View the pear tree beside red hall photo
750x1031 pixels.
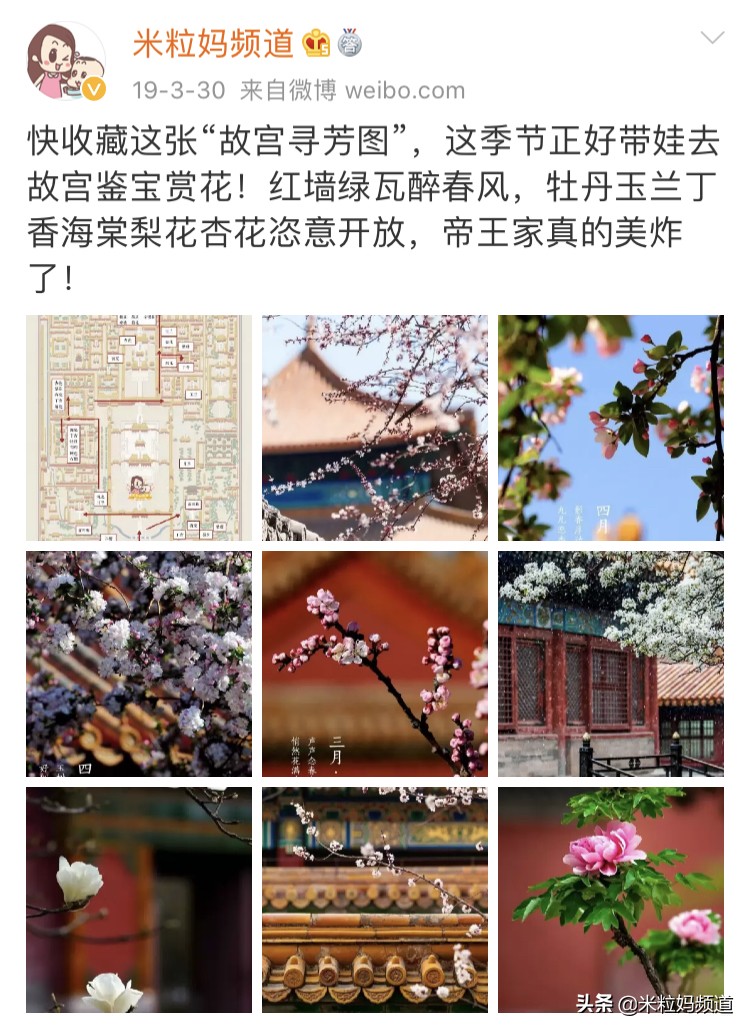[610, 664]
